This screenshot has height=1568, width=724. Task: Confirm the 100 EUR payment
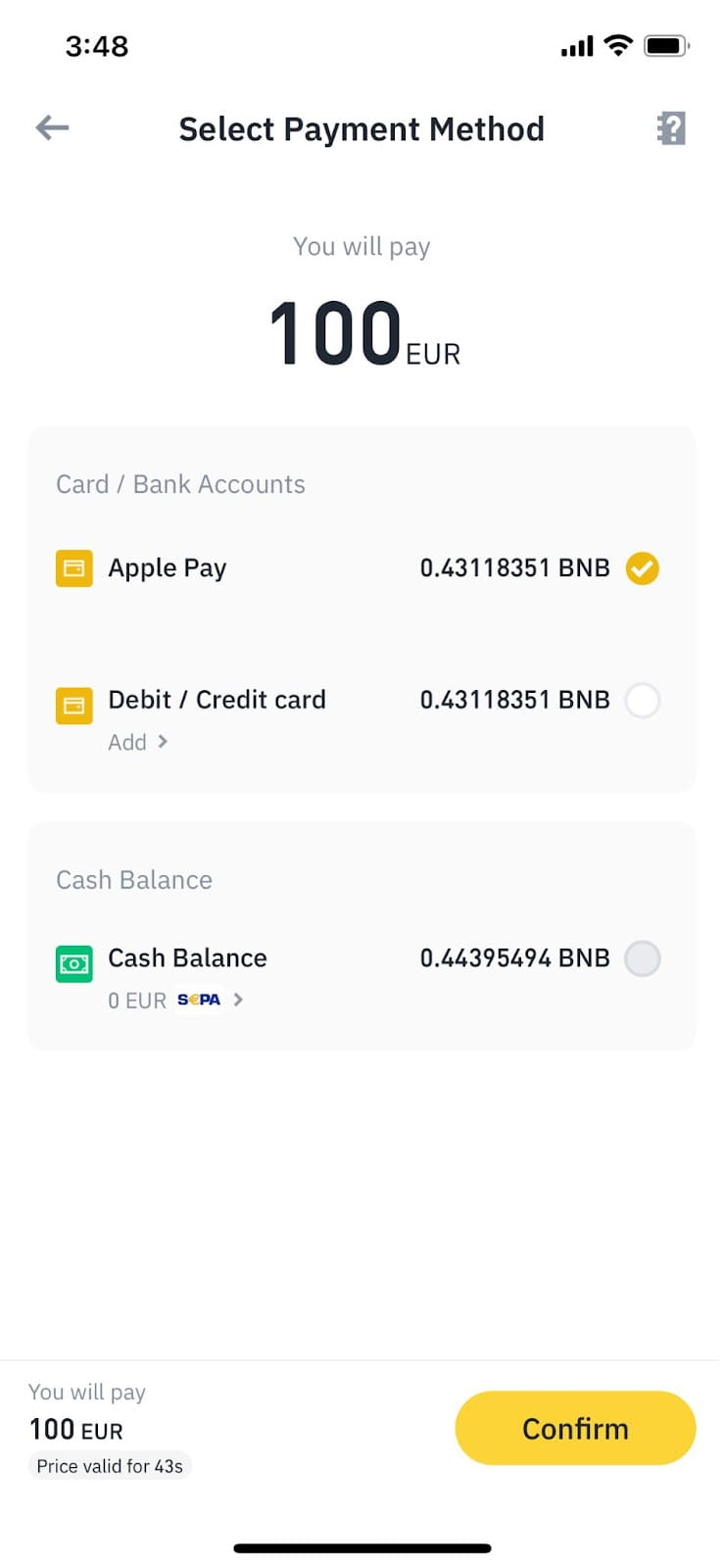pos(575,1428)
